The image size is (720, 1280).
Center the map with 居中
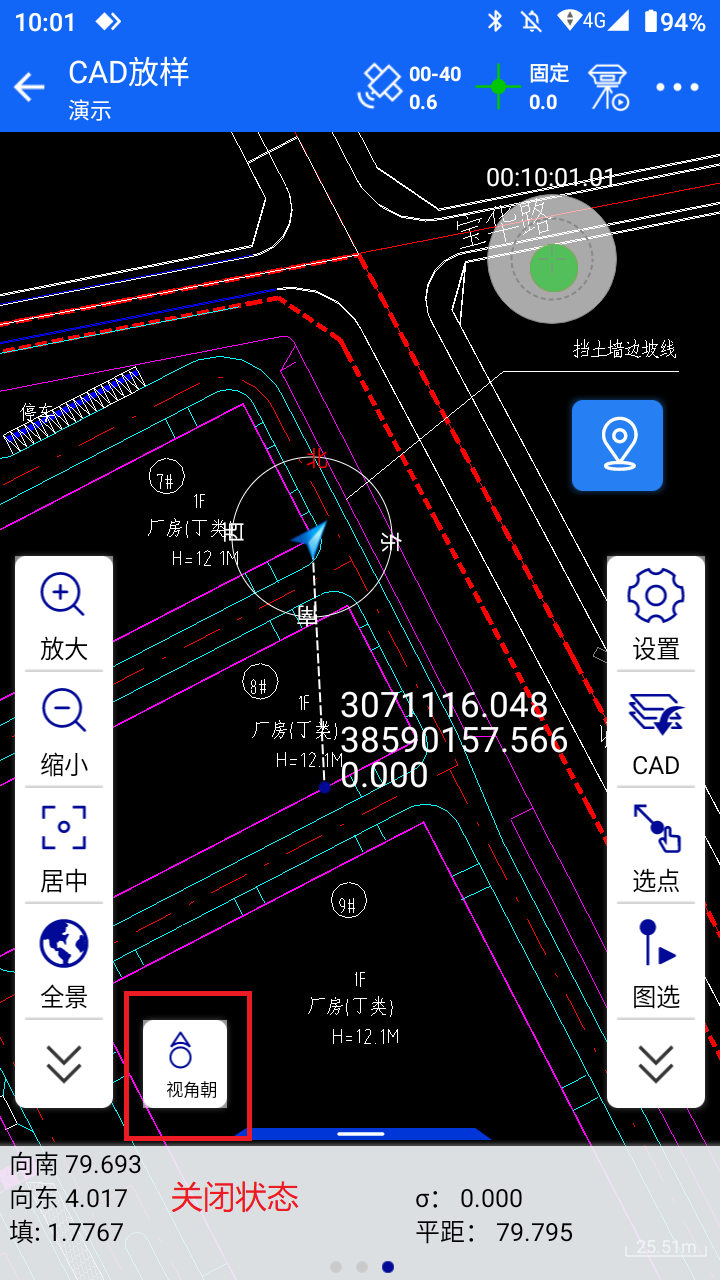click(x=64, y=849)
